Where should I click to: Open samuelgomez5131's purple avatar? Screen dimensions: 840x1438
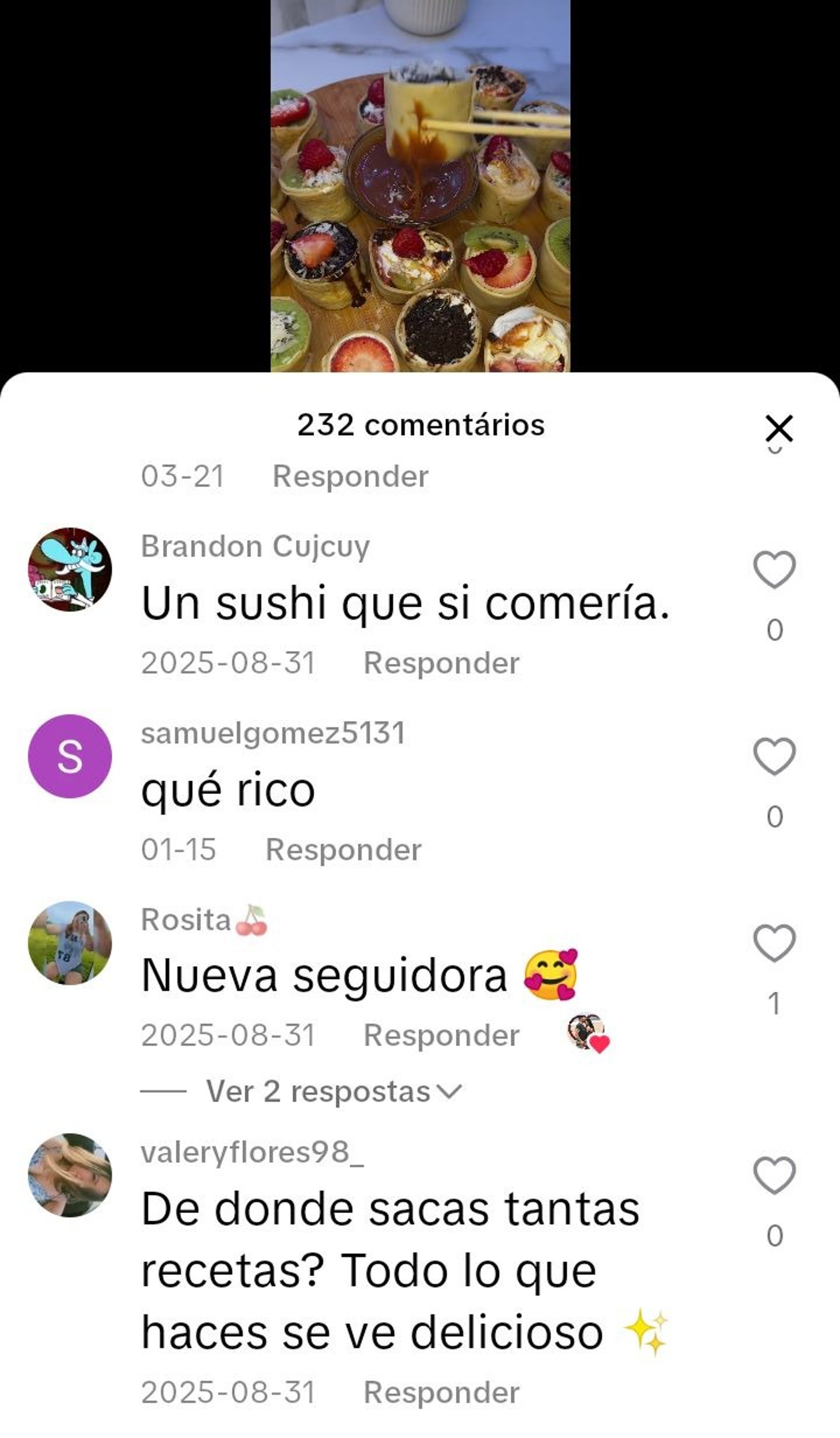tap(70, 756)
